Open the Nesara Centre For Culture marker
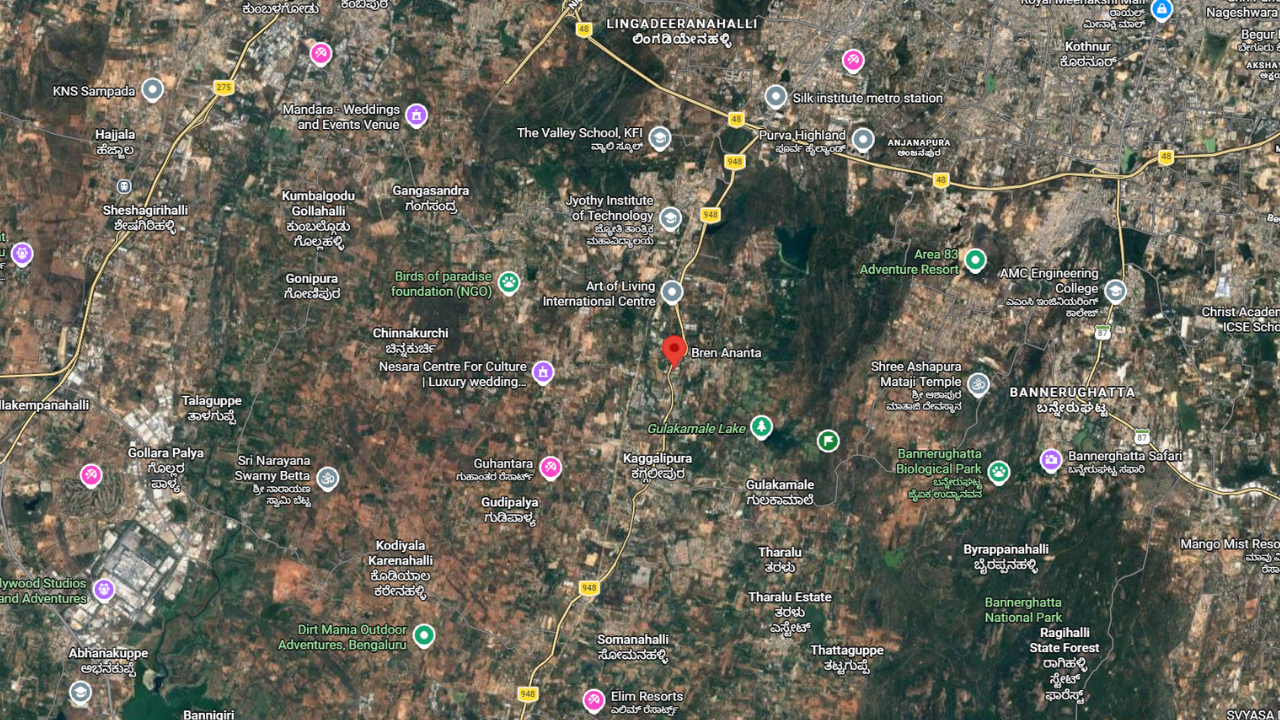Screen dimensions: 1280x720 pyautogui.click(x=543, y=372)
